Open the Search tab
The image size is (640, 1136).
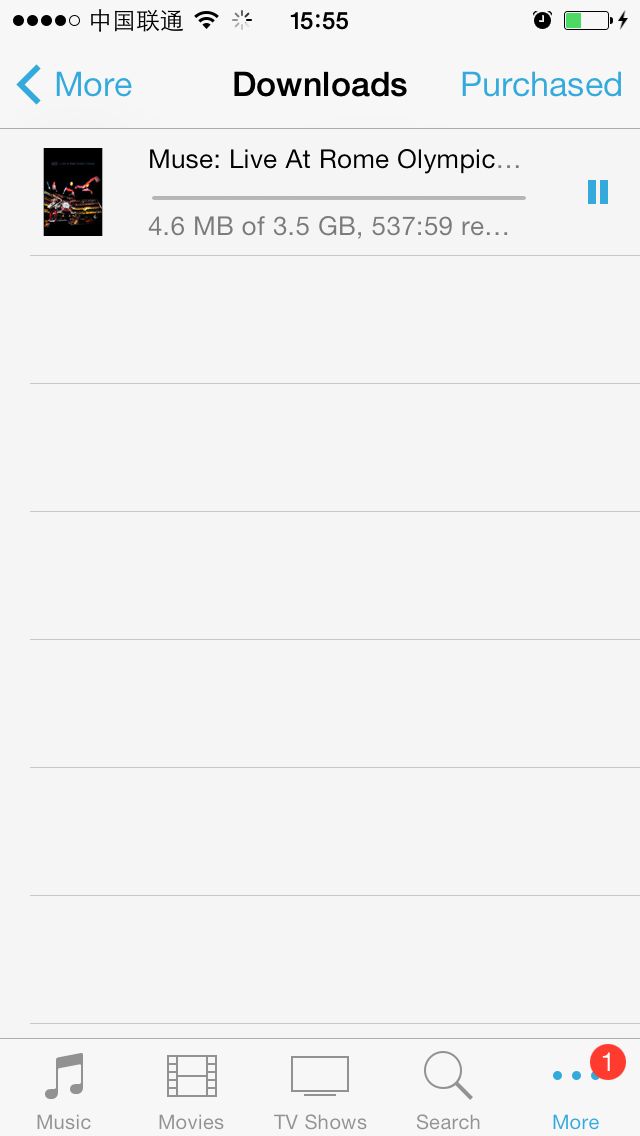(448, 1089)
